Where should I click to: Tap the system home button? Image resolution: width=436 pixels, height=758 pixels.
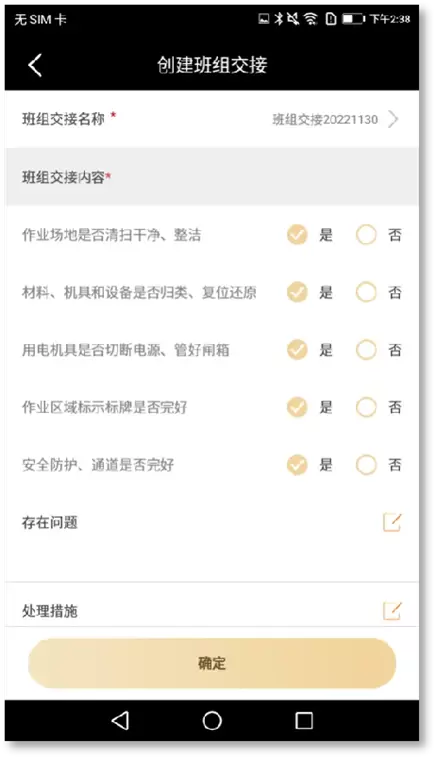pos(212,721)
